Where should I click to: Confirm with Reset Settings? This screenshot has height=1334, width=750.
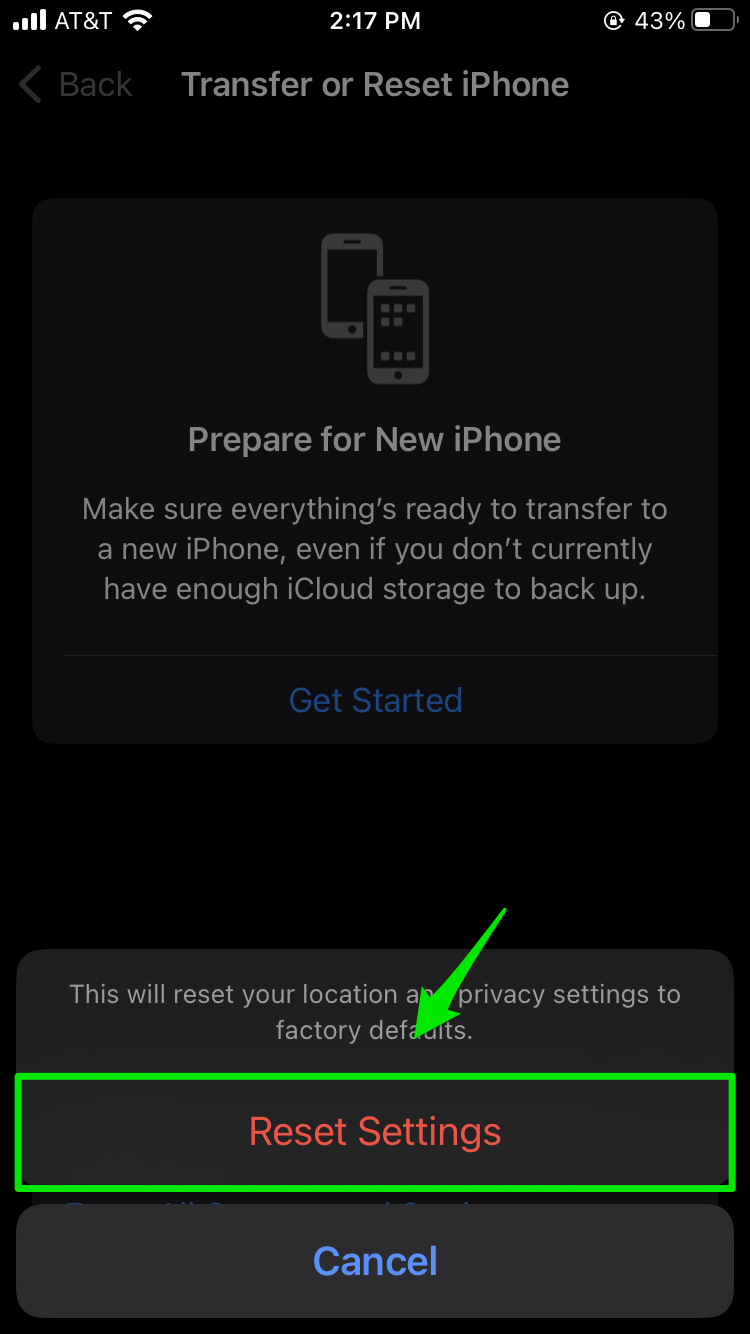click(375, 1132)
